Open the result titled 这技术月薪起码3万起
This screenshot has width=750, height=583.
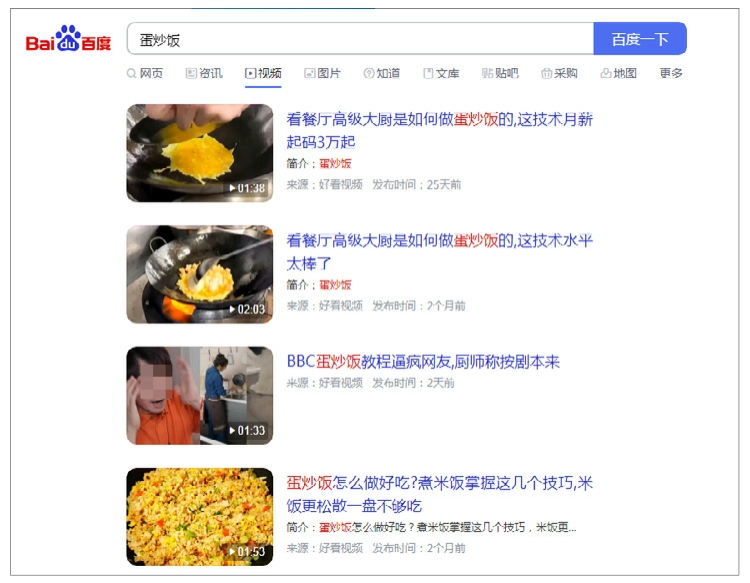click(x=439, y=130)
